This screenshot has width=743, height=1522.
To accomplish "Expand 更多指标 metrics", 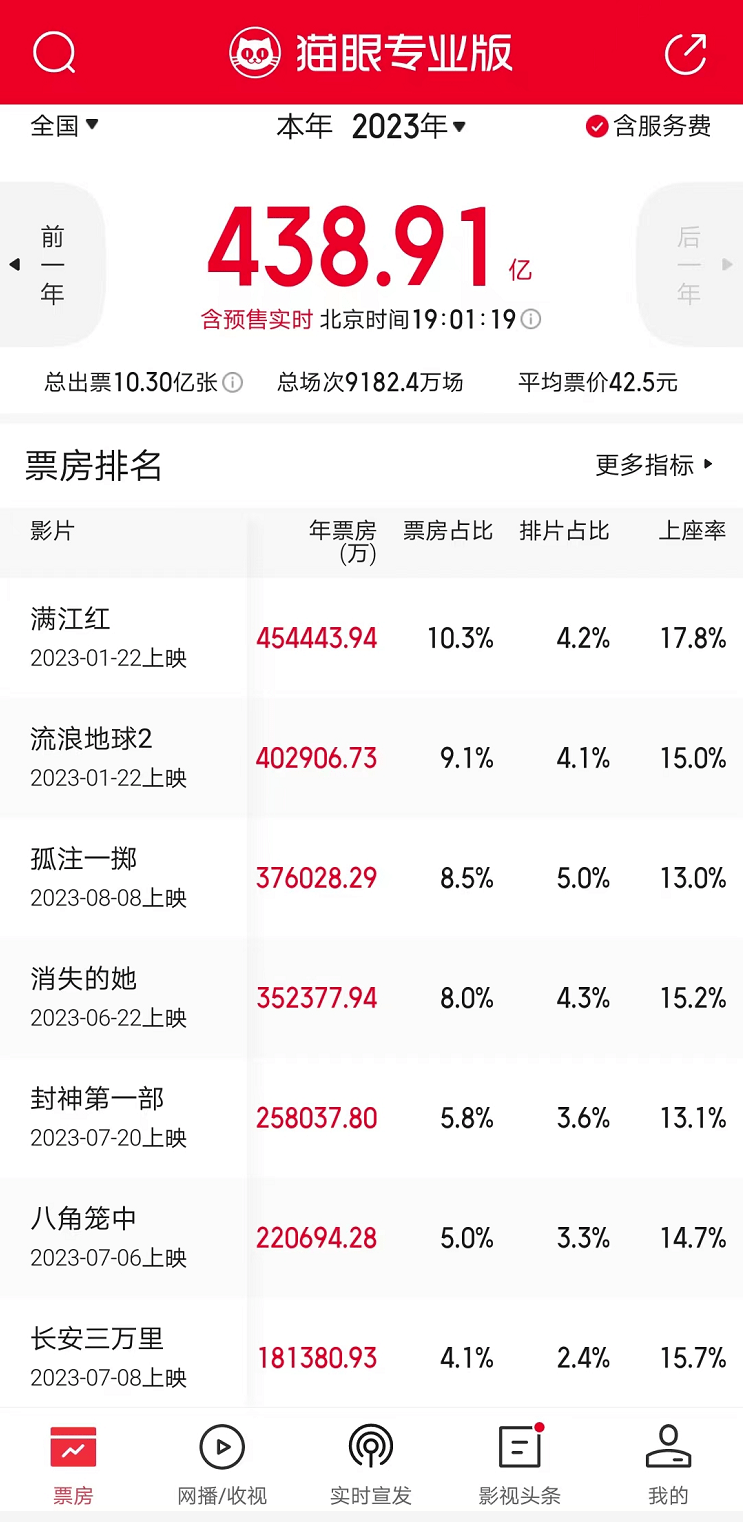I will (655, 465).
